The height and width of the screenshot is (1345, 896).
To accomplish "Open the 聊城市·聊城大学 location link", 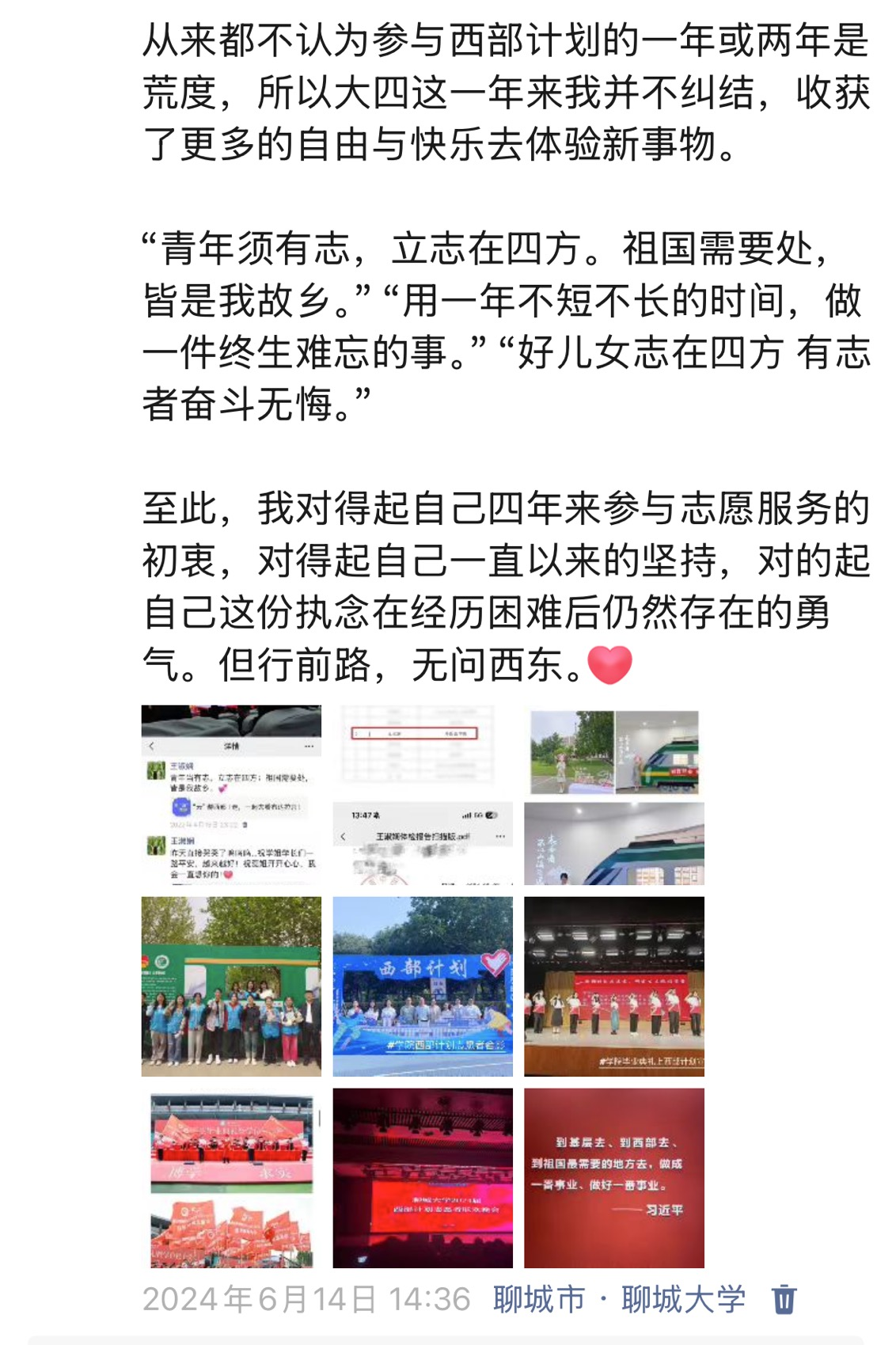I will 619,1299.
